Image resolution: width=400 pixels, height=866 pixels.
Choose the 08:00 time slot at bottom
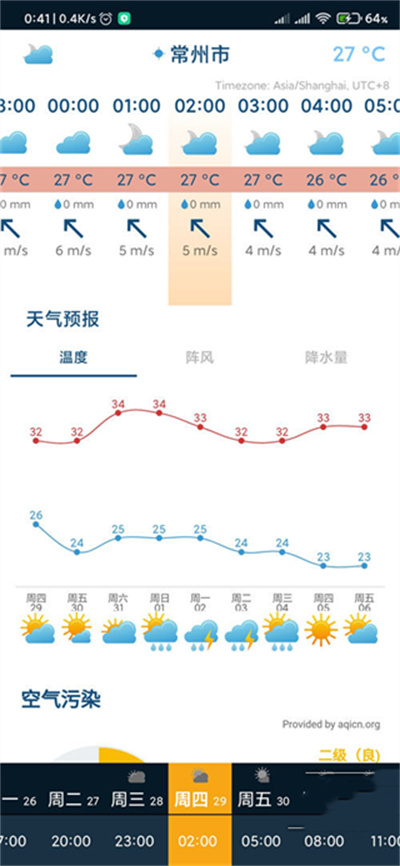(x=324, y=841)
